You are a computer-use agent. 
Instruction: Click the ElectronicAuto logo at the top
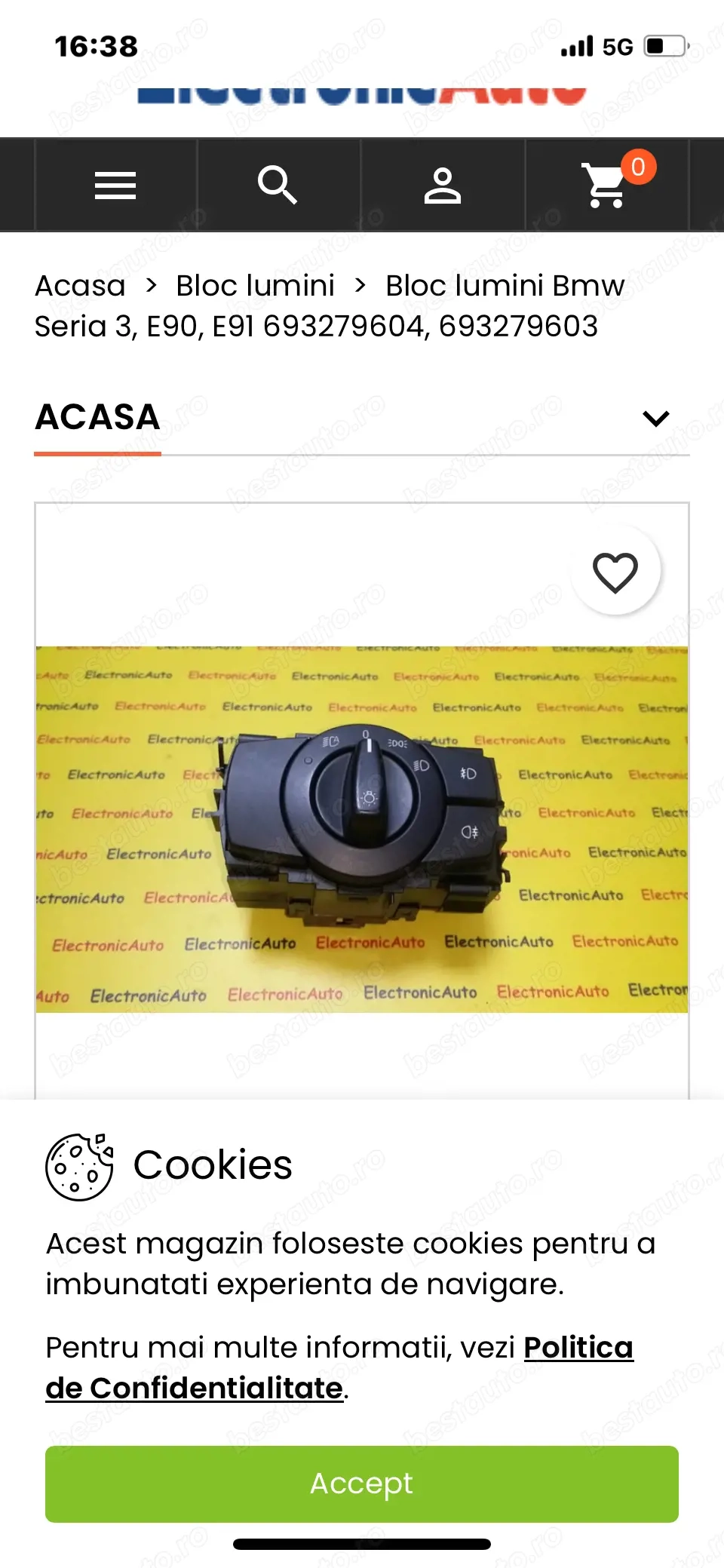(x=362, y=91)
